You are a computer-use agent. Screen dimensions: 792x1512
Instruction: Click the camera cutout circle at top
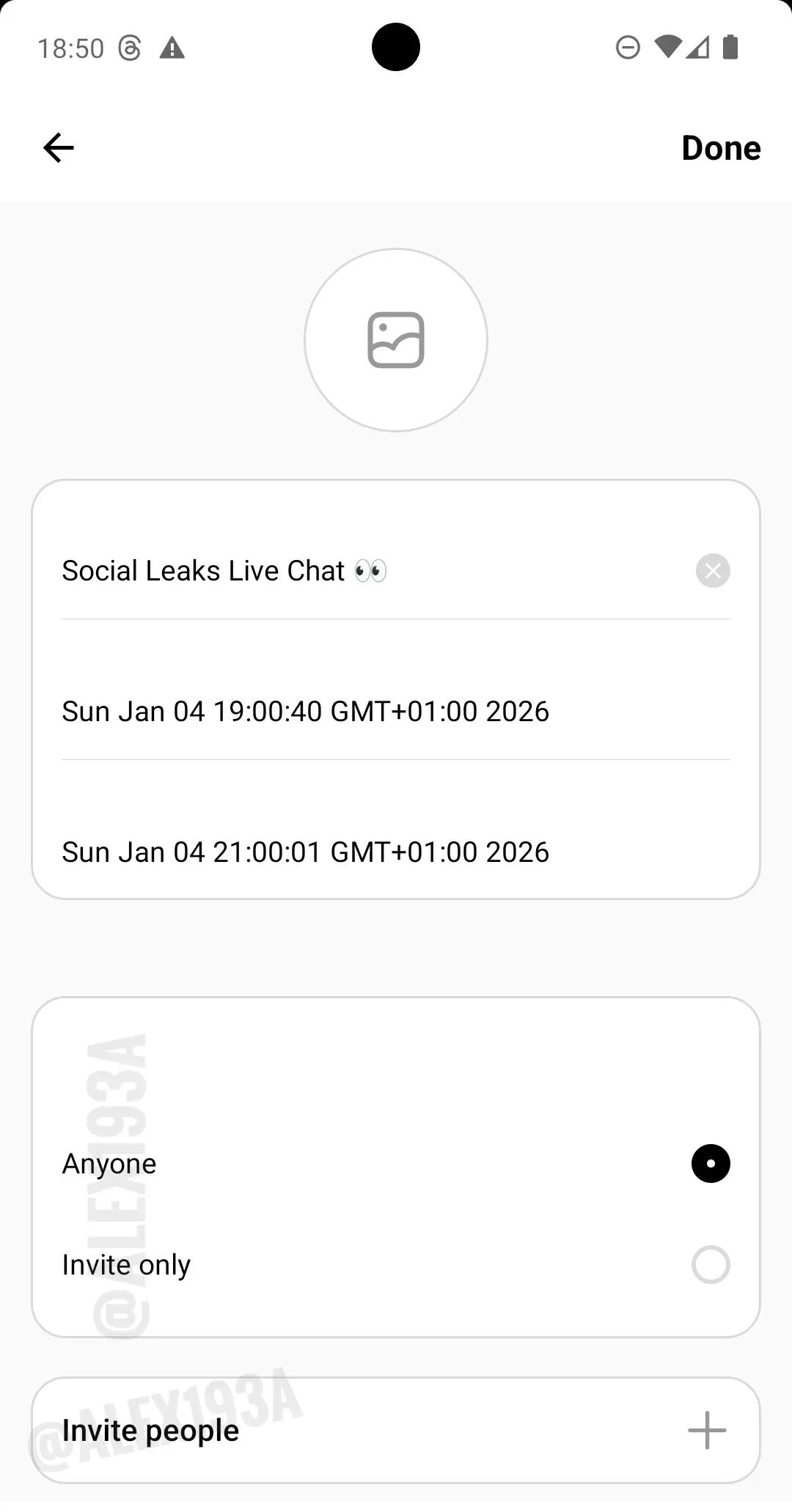coord(396,47)
